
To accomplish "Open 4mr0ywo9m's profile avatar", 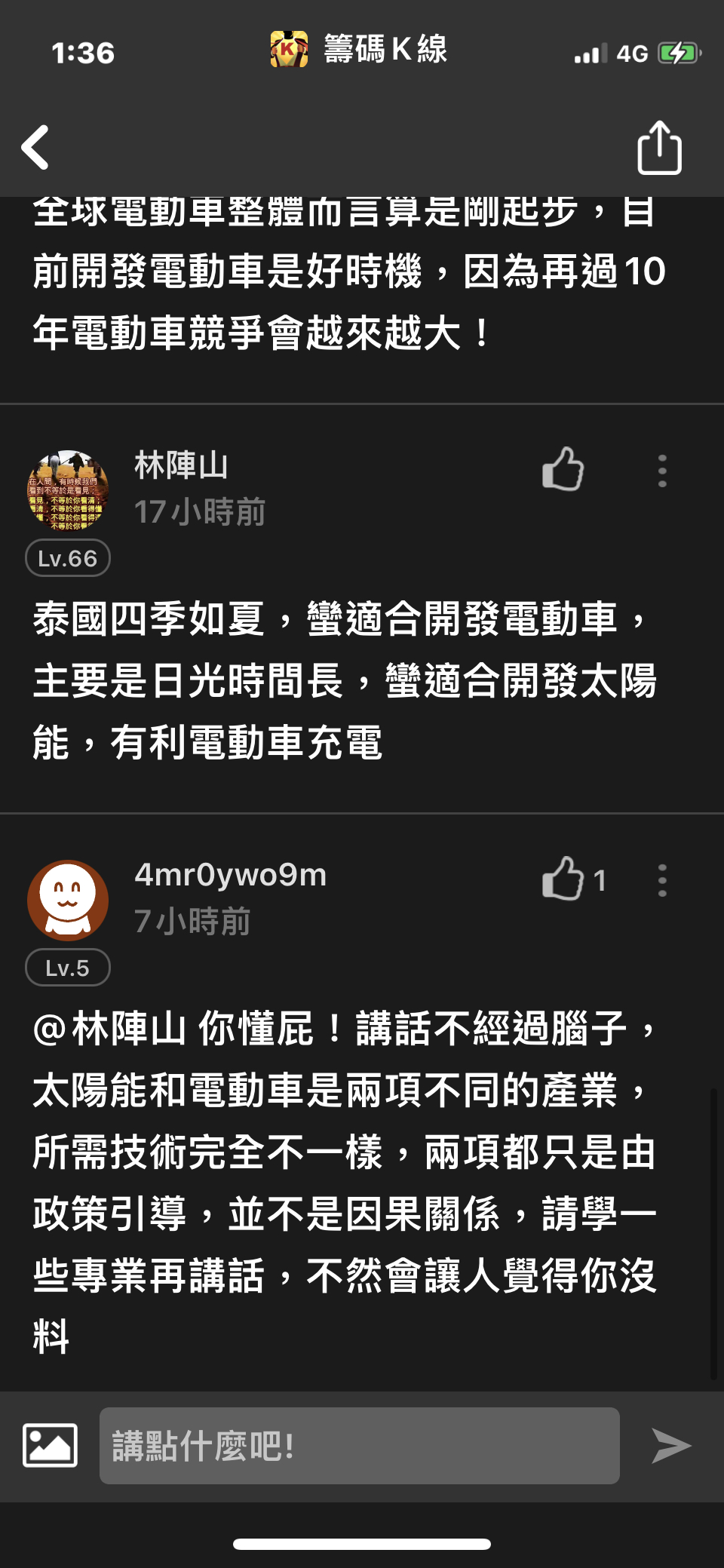I will pos(68,900).
